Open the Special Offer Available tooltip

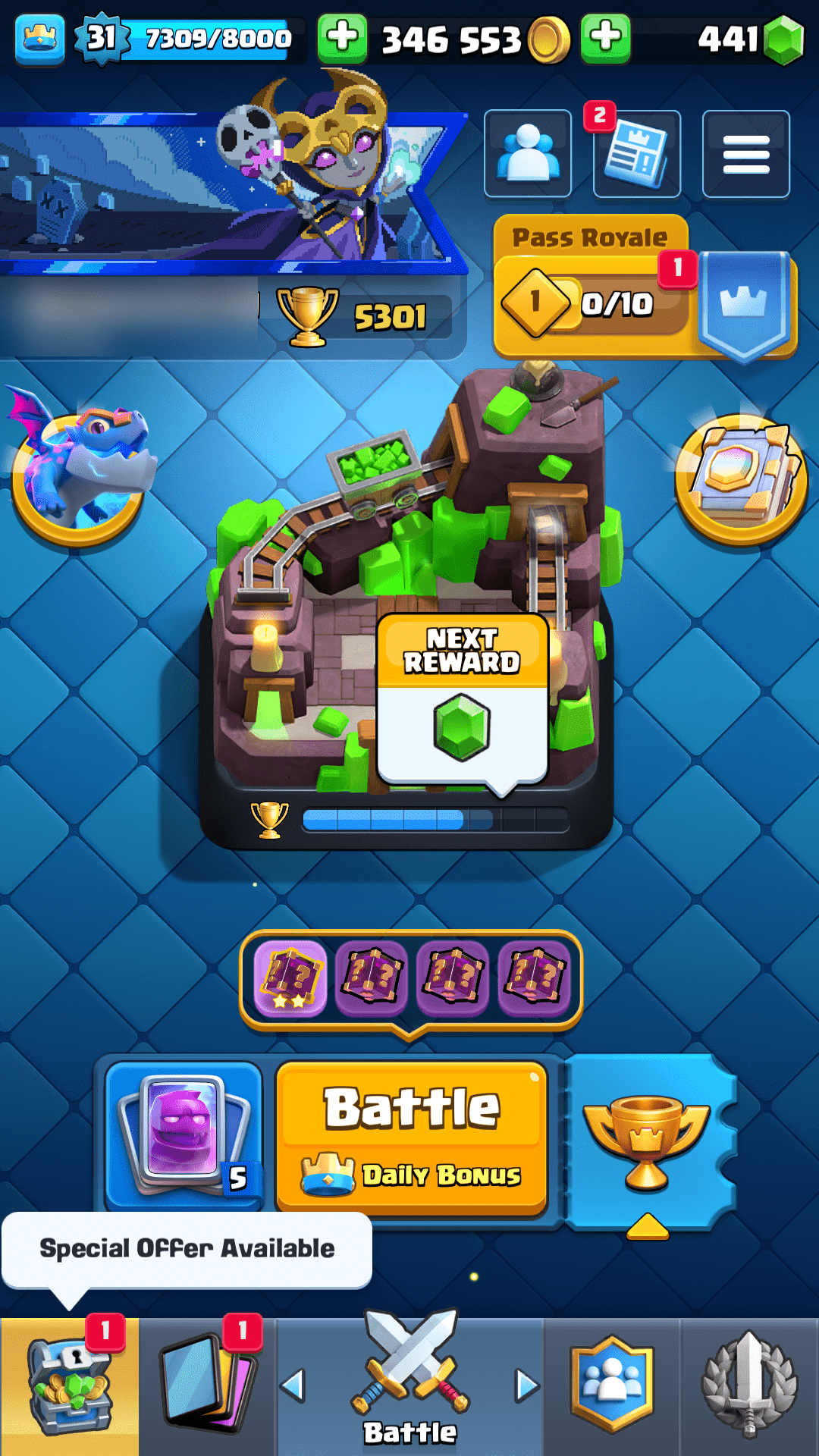pyautogui.click(x=187, y=1249)
